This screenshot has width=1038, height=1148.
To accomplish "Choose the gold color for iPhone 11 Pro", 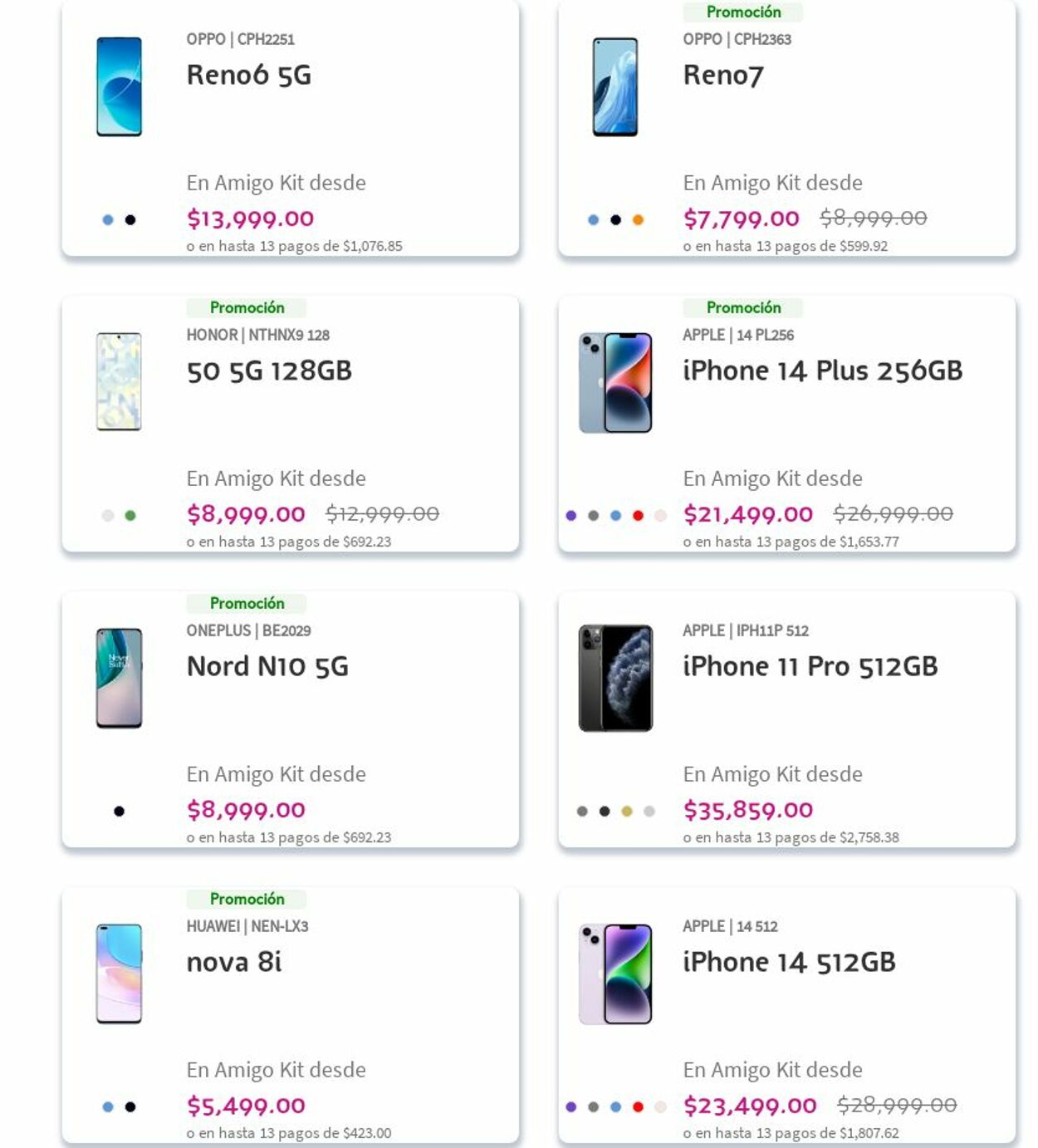I will tap(627, 812).
